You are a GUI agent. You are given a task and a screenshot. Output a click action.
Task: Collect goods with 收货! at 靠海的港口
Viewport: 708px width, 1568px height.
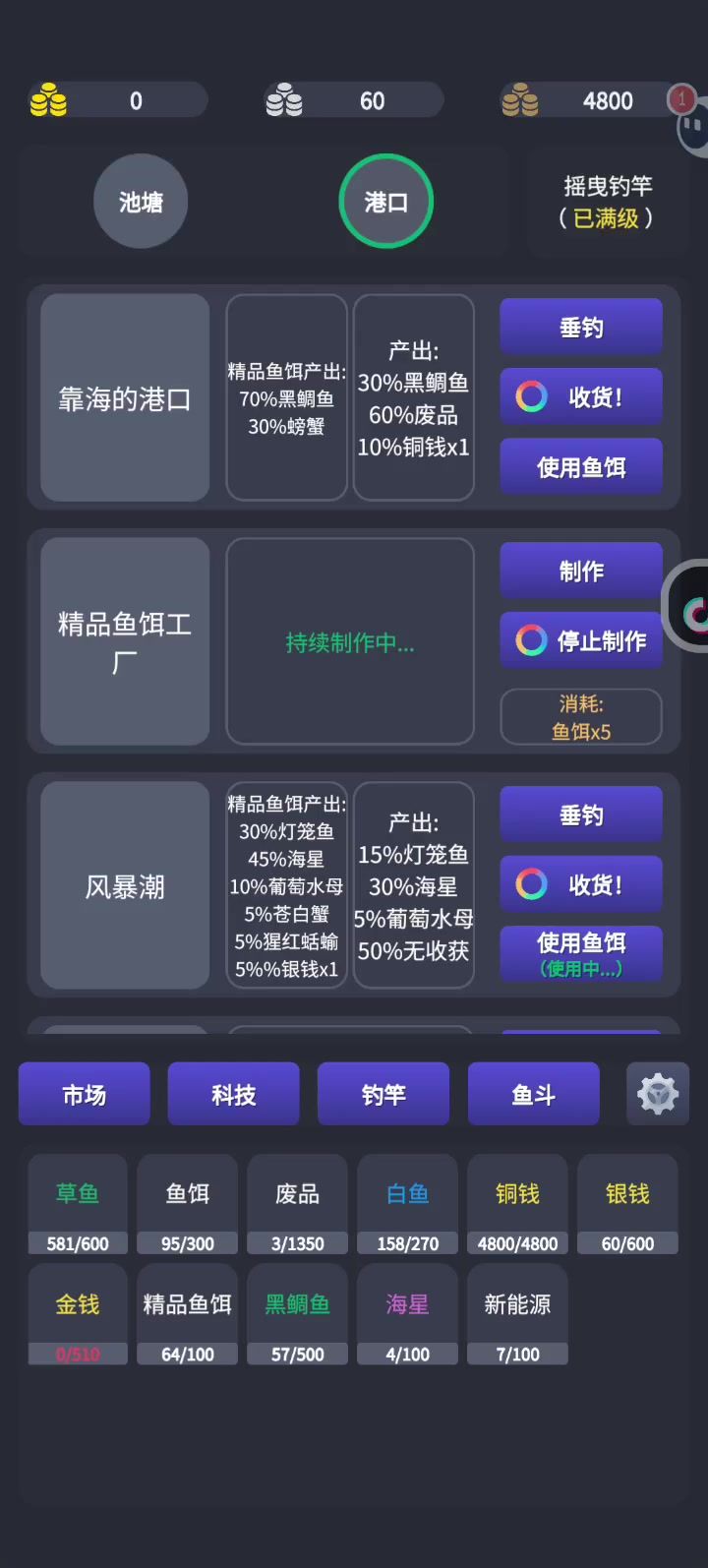point(580,396)
